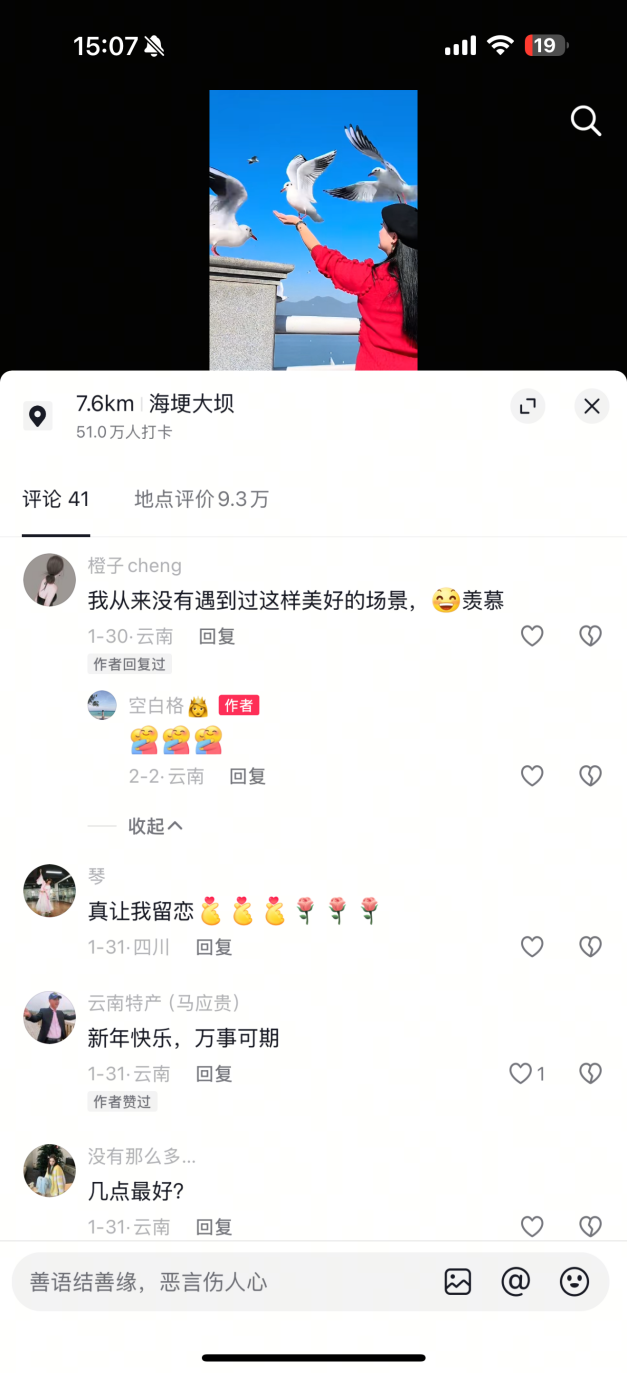The height and width of the screenshot is (1373, 627).
Task: Close the comments panel
Action: coord(592,406)
